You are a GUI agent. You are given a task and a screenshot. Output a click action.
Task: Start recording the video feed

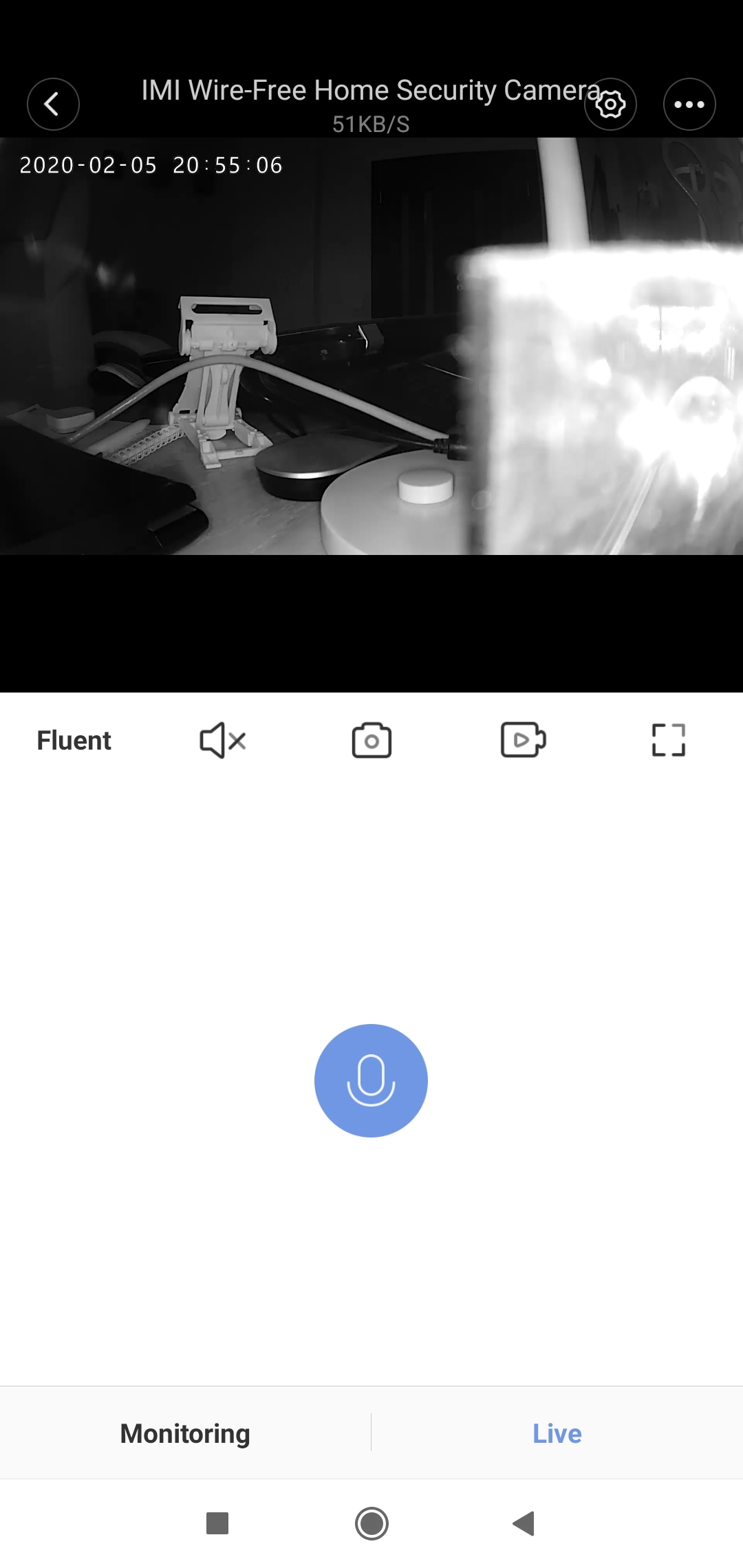523,740
